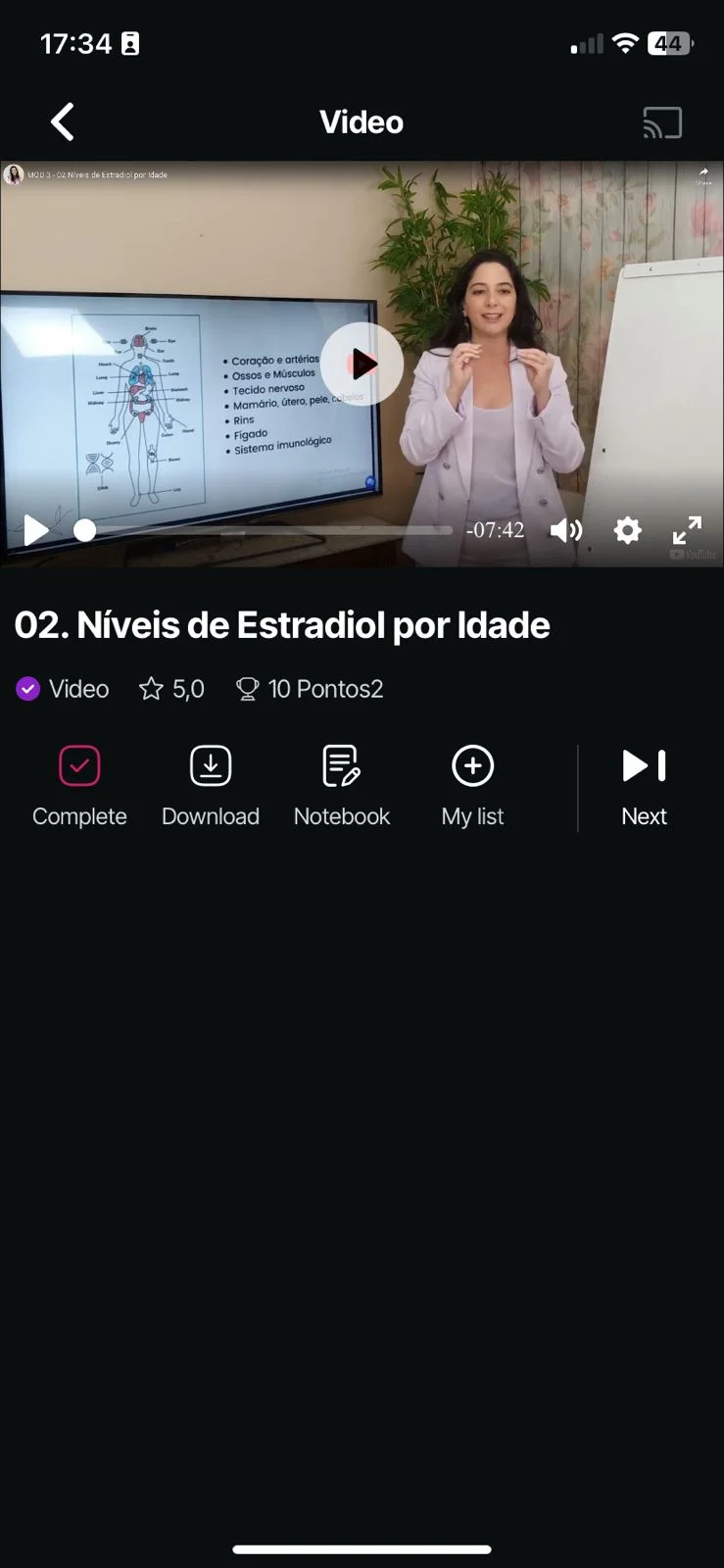Open the Download option for this video
The height and width of the screenshot is (1568, 724).
coord(210,784)
